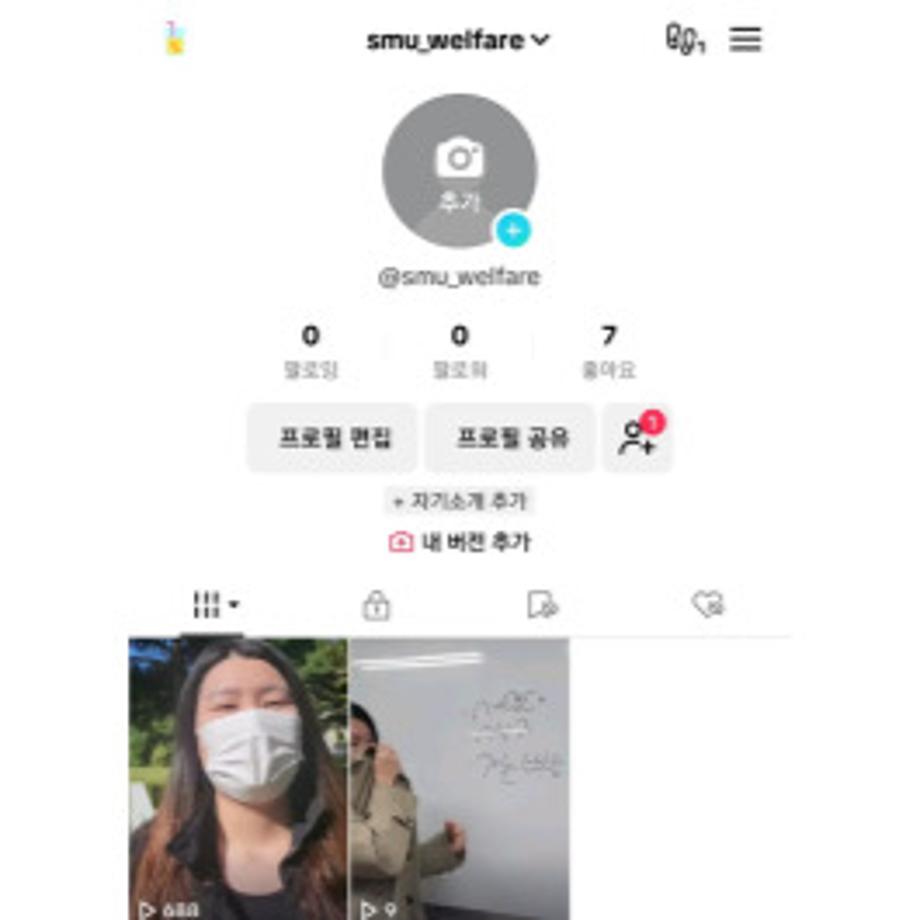This screenshot has height=920, width=920.
Task: Open the drink icon at top left
Action: pos(175,39)
